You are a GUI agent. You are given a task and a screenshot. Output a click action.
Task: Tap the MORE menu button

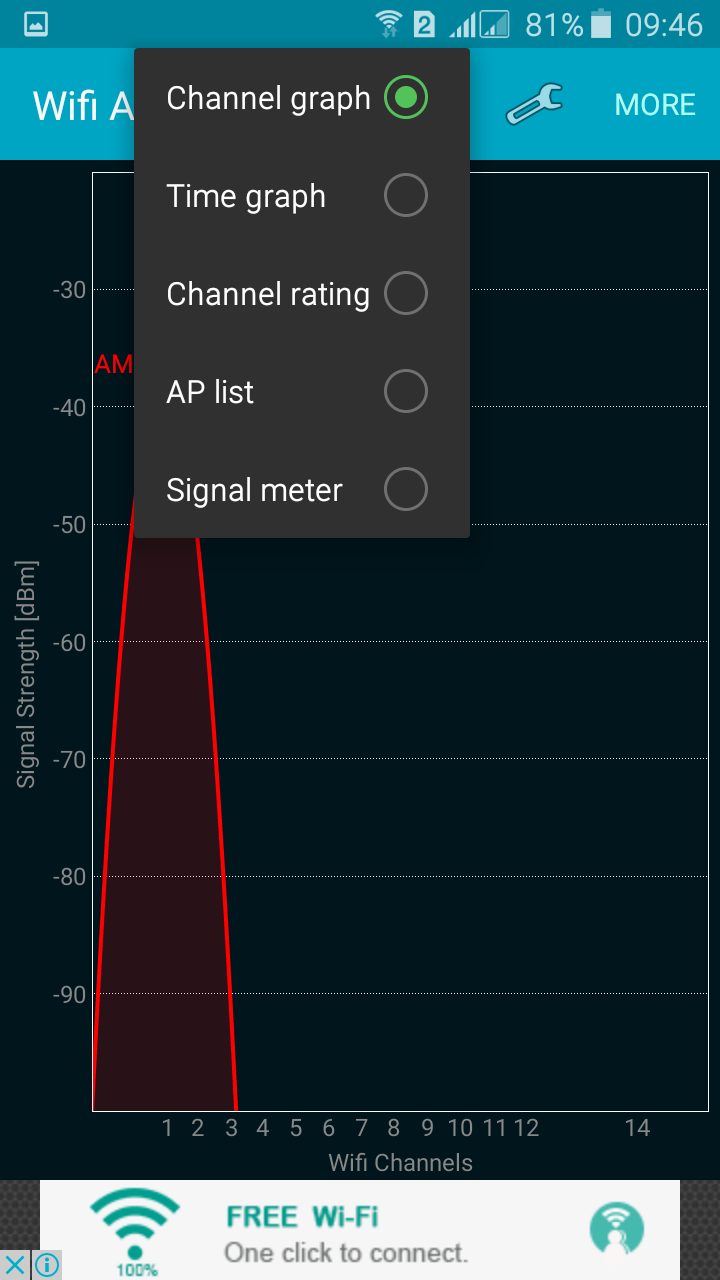coord(655,105)
